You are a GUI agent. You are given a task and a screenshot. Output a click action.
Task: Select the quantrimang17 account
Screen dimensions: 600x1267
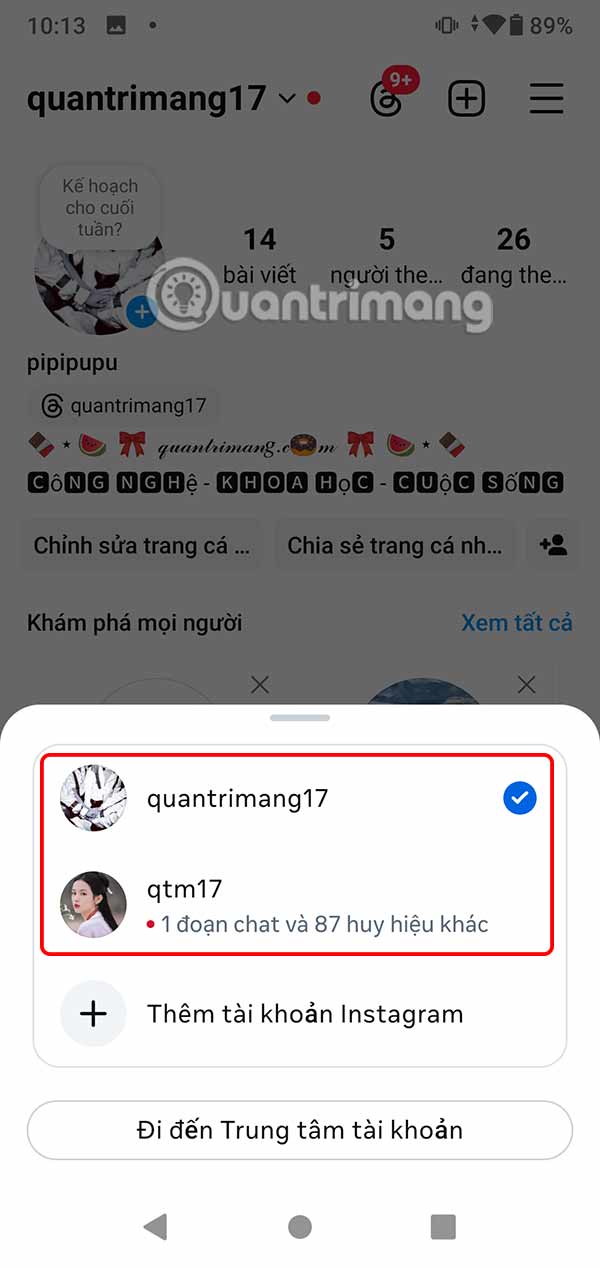pyautogui.click(x=299, y=798)
